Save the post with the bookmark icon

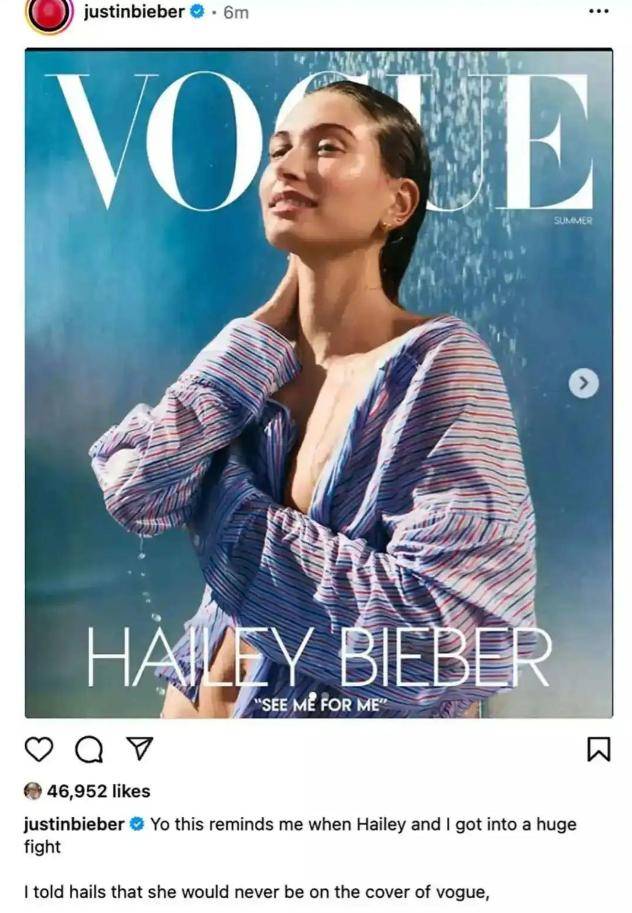tap(597, 750)
